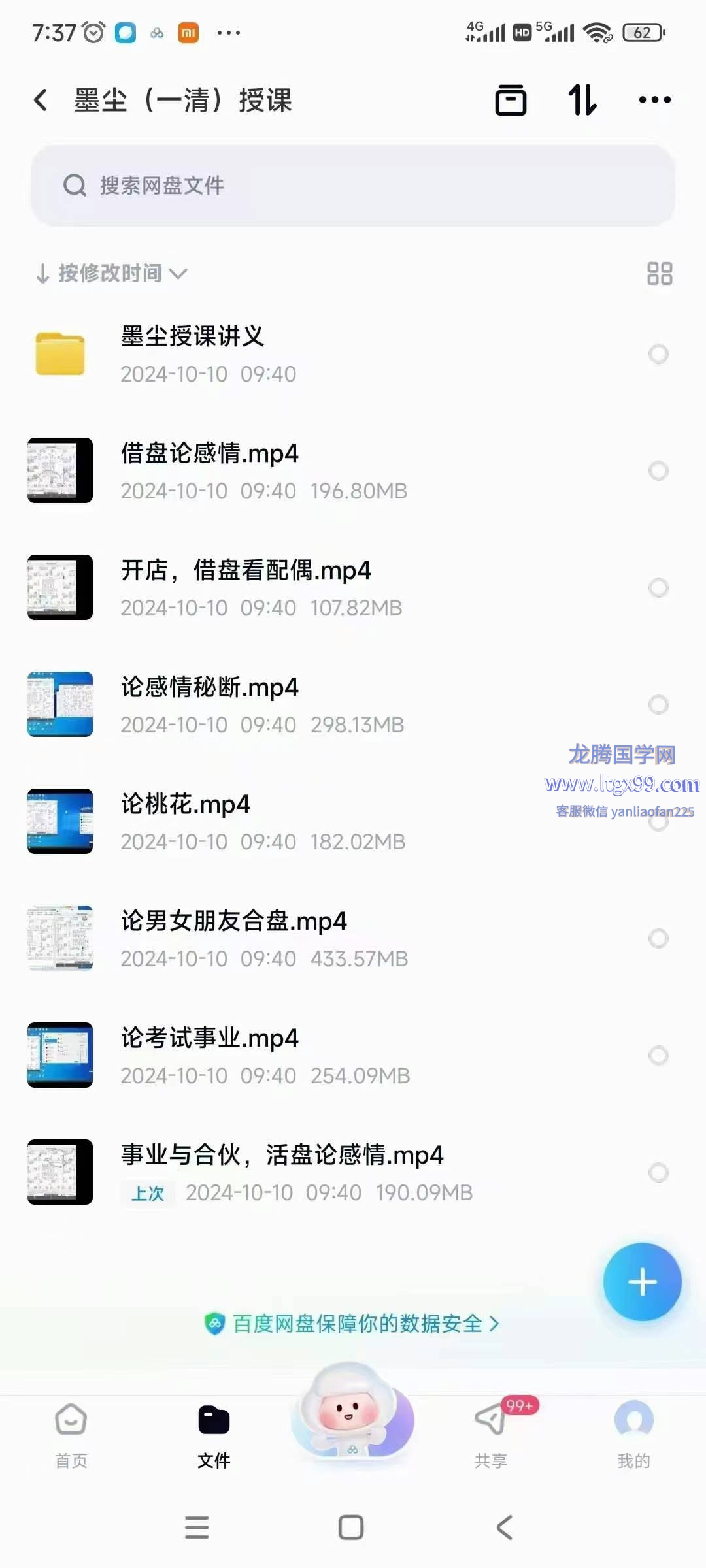Play 借盘论感情.mp4
The image size is (706, 1568).
353,471
